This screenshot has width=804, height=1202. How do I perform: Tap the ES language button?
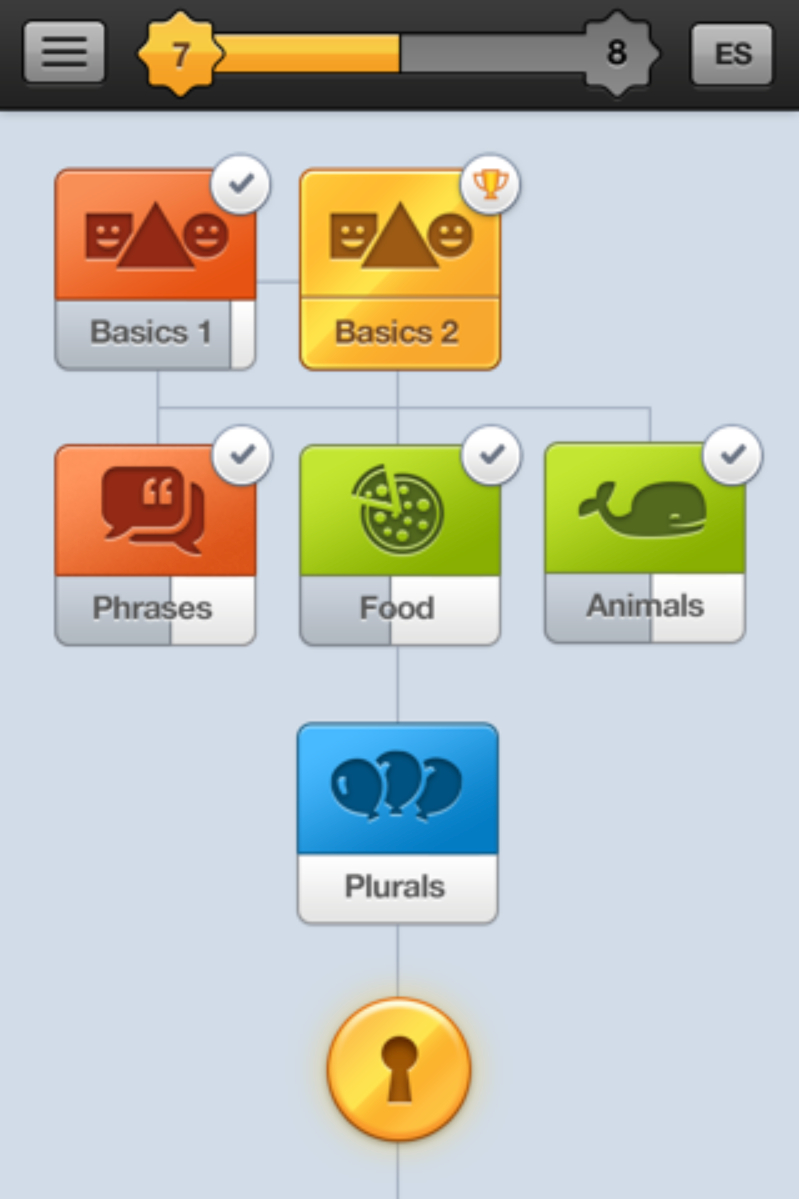click(x=732, y=52)
